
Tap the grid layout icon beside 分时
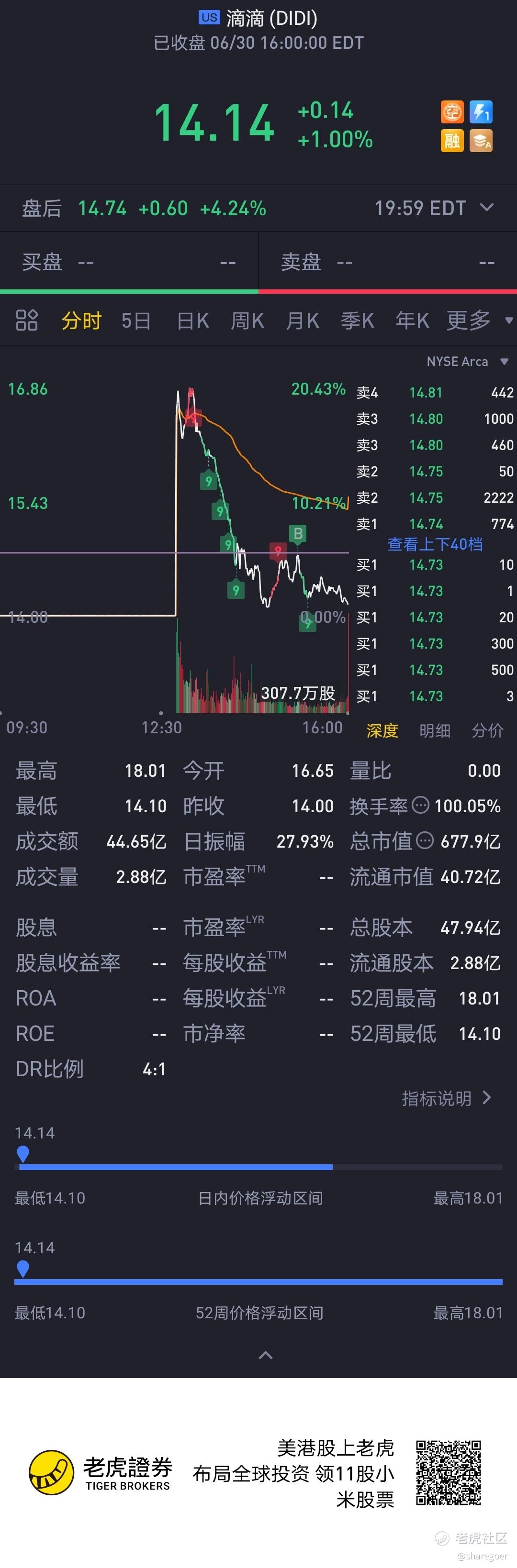(x=27, y=320)
